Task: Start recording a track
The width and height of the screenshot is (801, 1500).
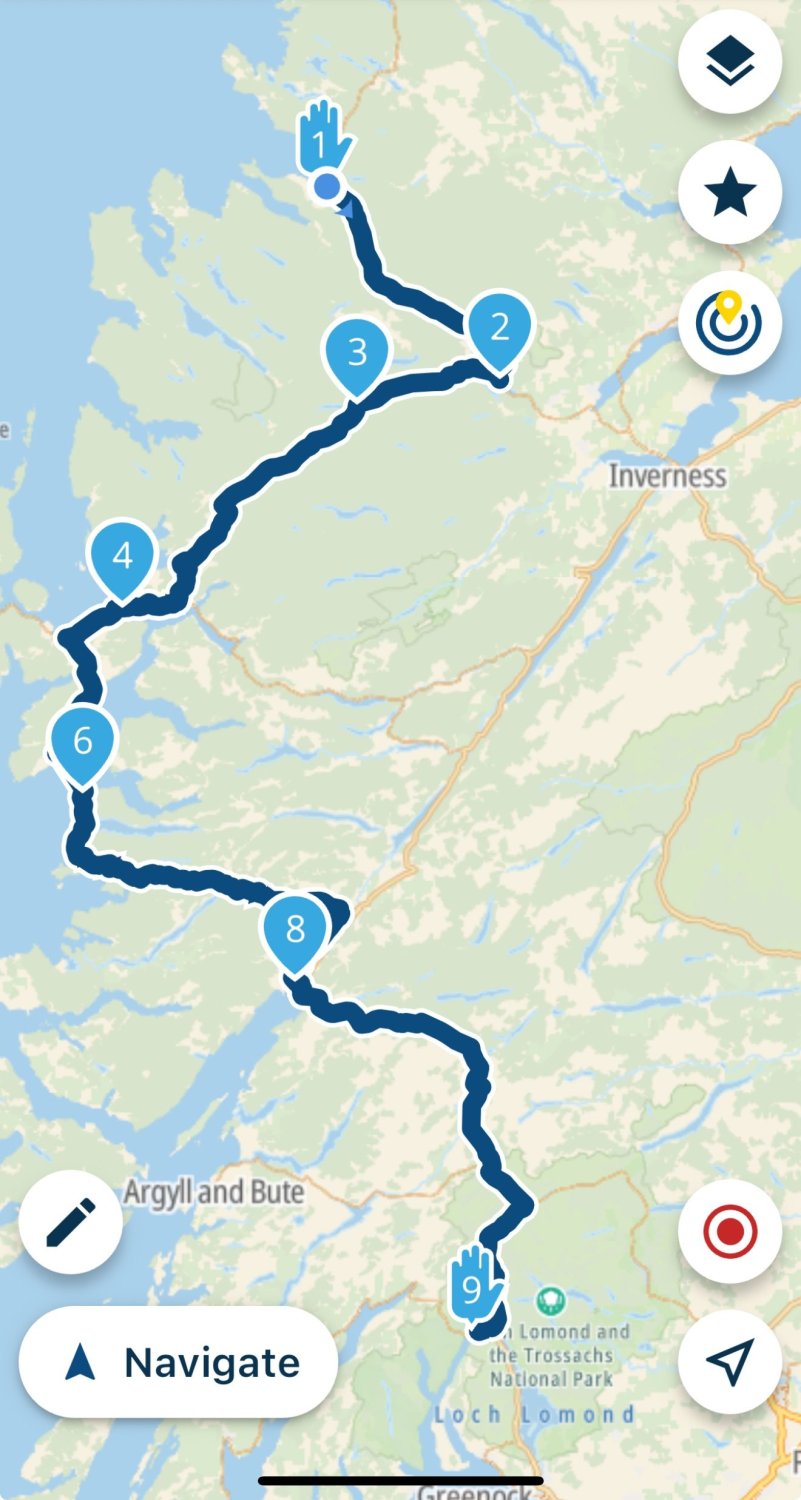Action: click(730, 1231)
